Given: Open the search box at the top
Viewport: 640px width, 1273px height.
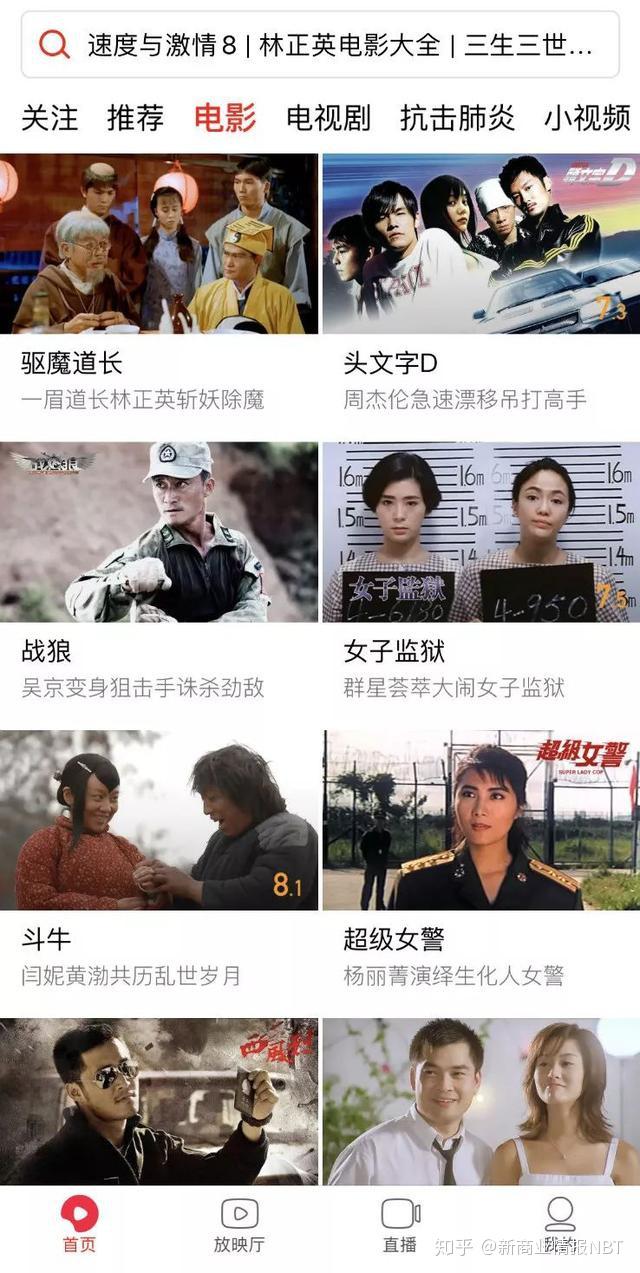Looking at the screenshot, I should [320, 45].
